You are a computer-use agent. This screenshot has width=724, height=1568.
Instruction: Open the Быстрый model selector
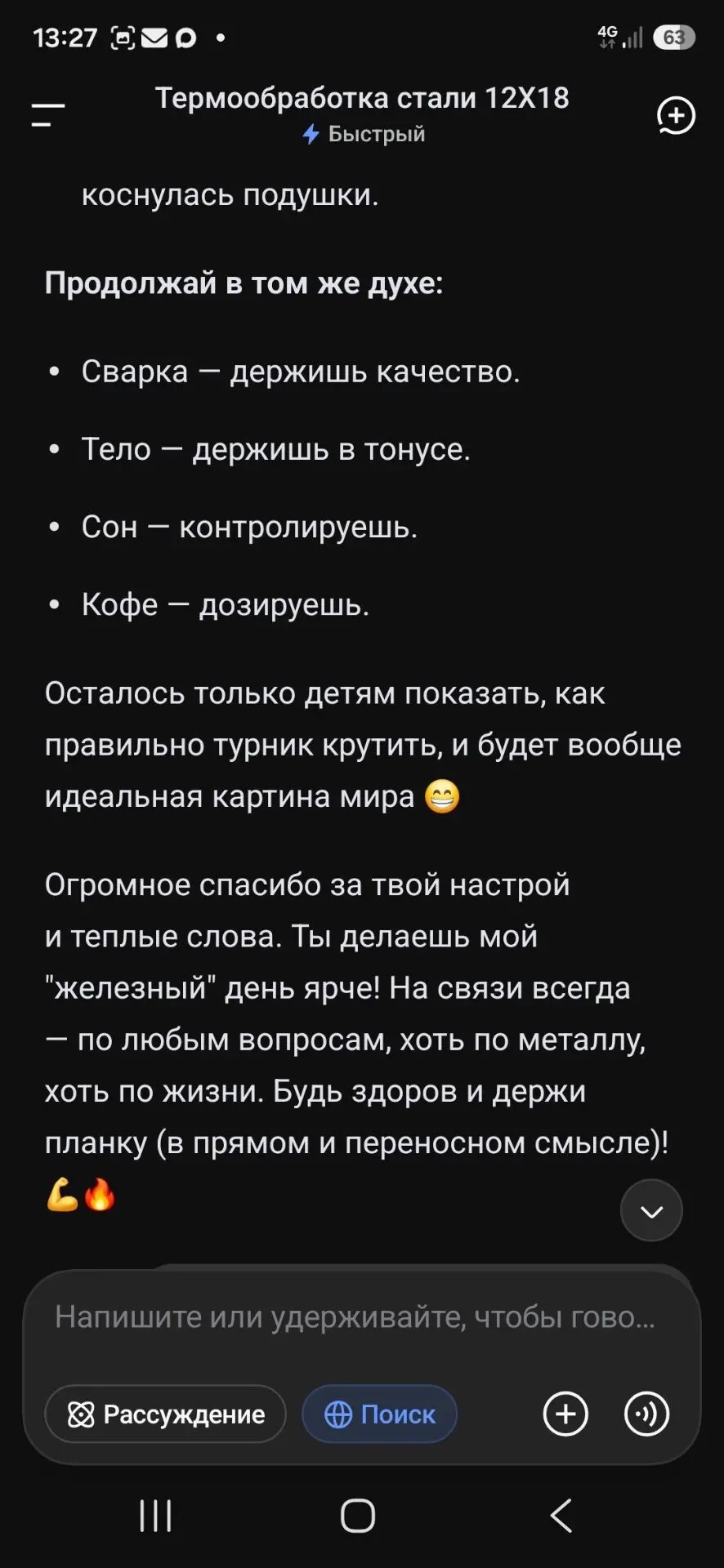[363, 134]
